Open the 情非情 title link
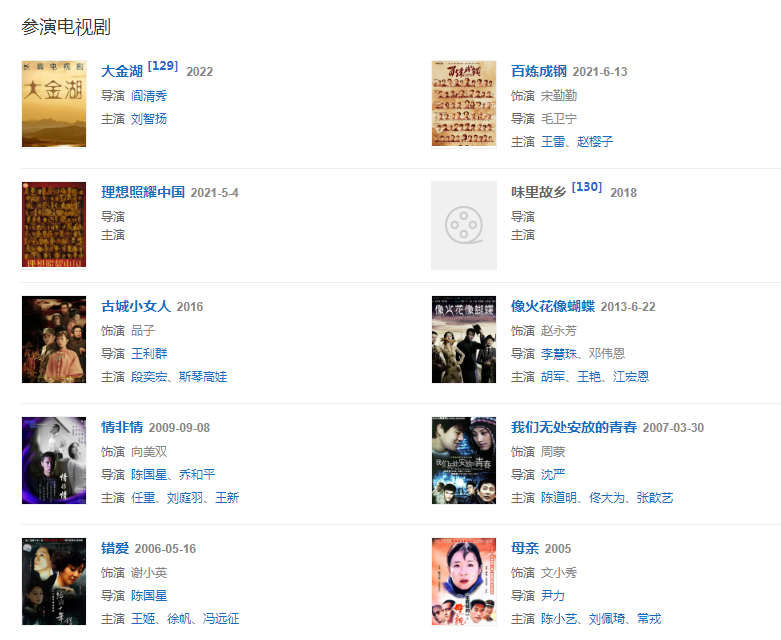The image size is (781, 640). point(122,427)
